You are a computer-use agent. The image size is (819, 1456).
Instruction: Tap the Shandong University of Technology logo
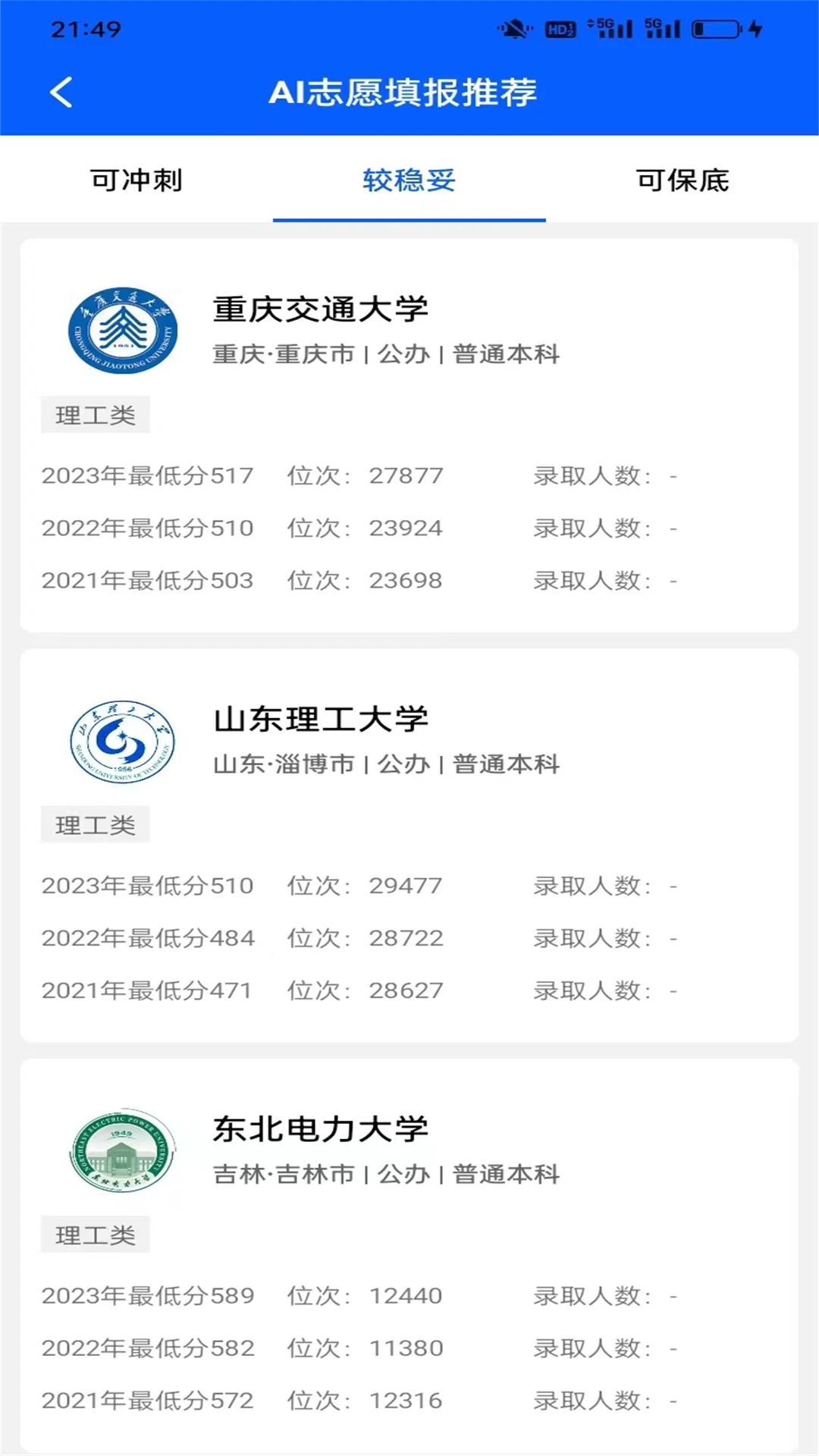(124, 742)
